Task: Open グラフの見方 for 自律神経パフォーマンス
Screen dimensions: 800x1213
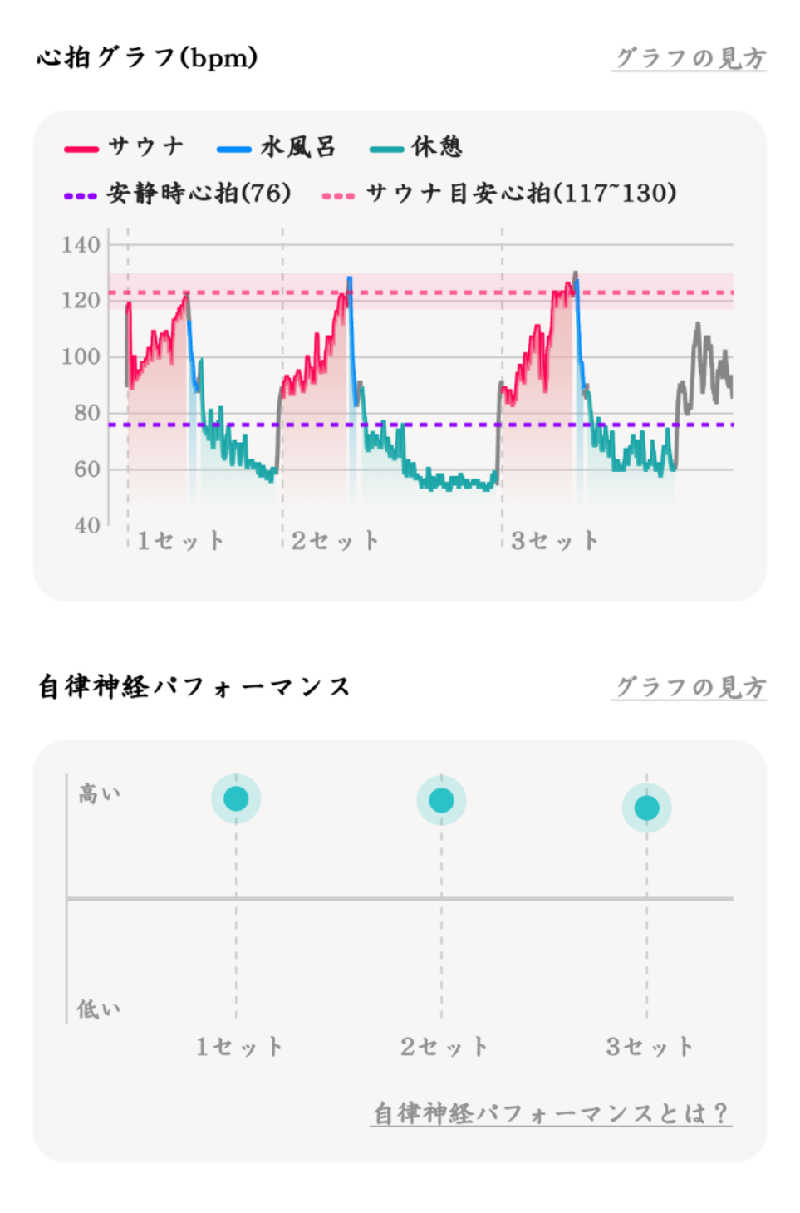Action: pos(689,687)
